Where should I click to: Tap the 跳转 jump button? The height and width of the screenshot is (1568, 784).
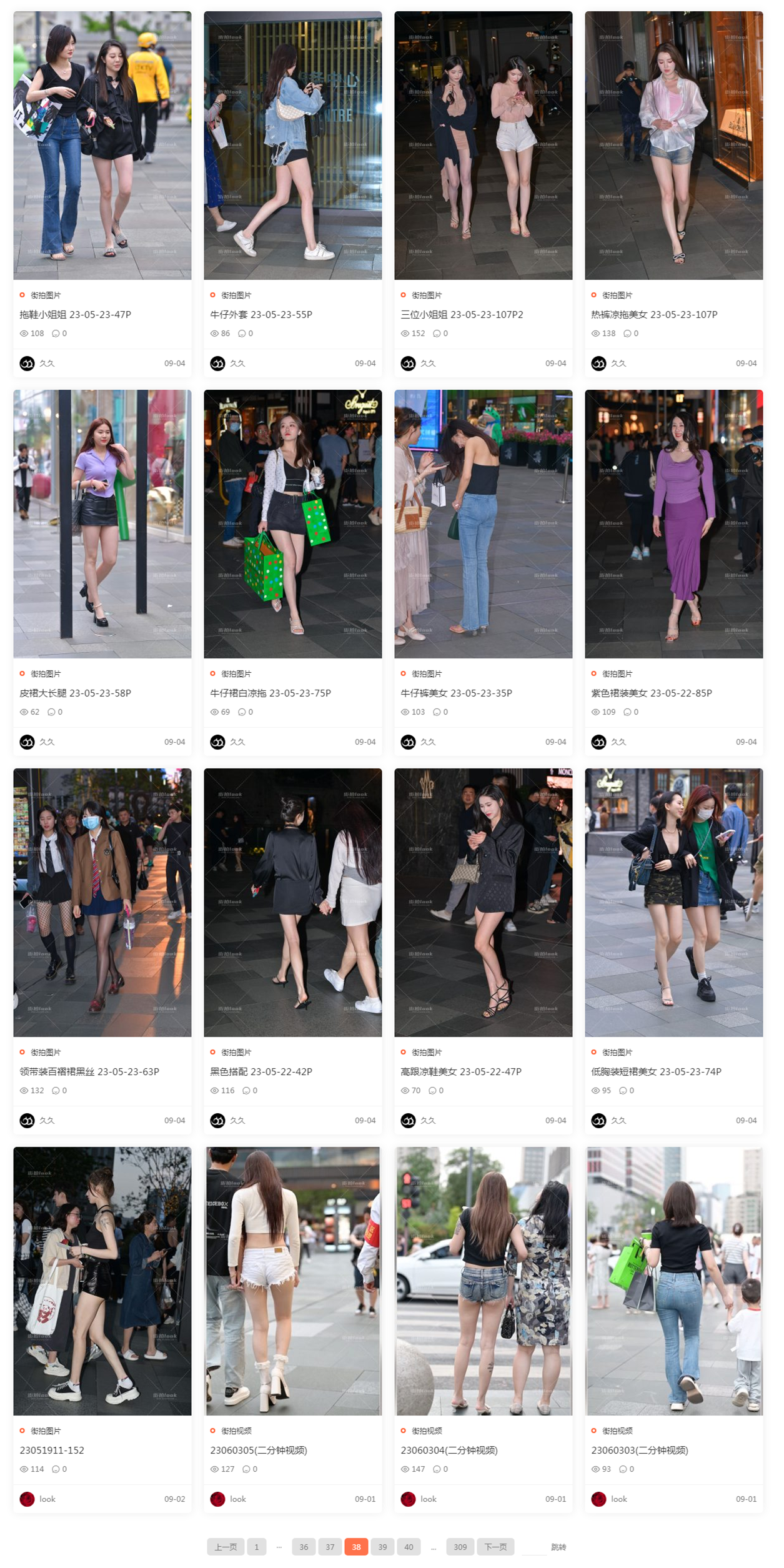pyautogui.click(x=558, y=1547)
